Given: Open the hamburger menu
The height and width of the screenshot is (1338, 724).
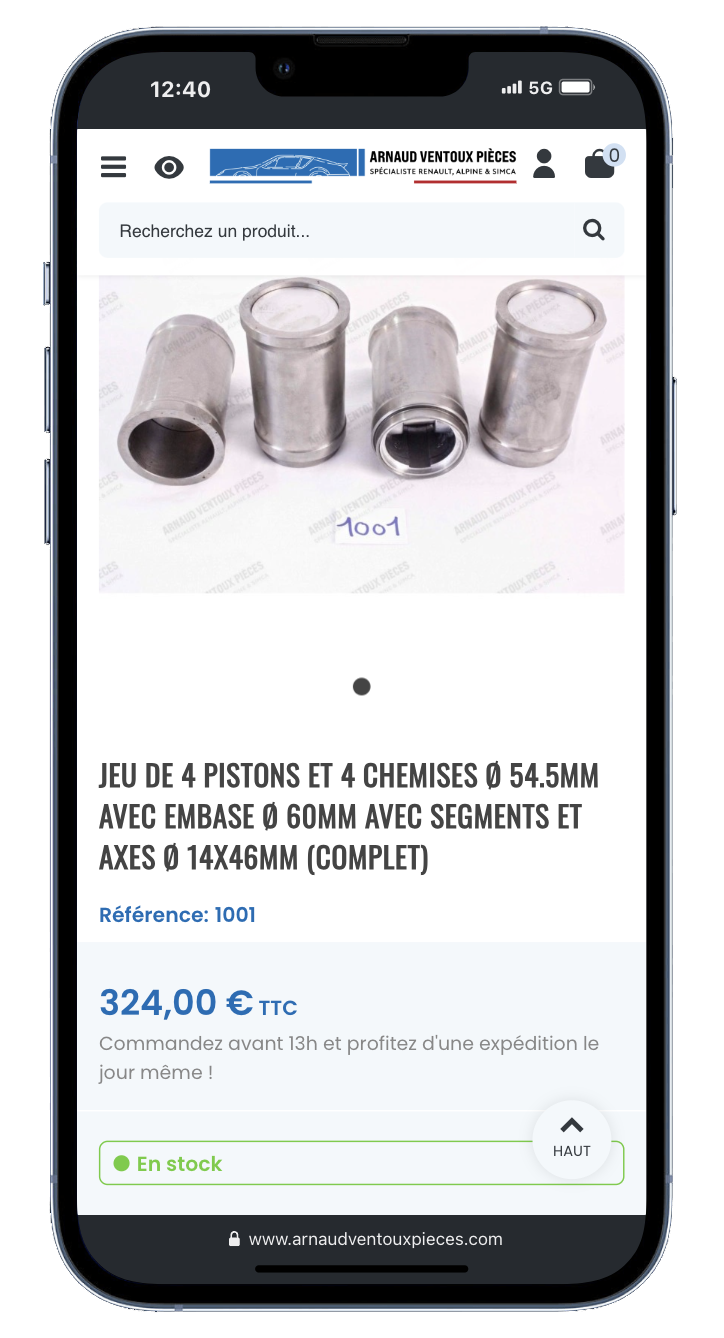Looking at the screenshot, I should (113, 167).
